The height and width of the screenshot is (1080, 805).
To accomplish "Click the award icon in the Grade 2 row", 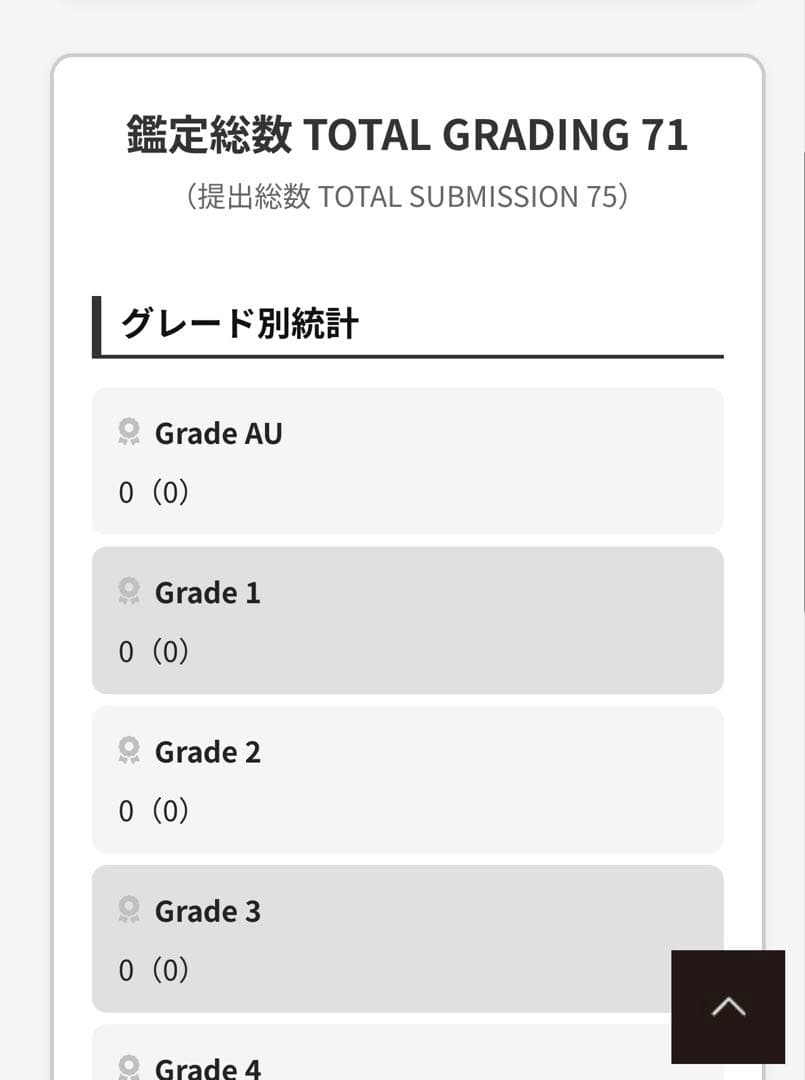I will (x=129, y=750).
